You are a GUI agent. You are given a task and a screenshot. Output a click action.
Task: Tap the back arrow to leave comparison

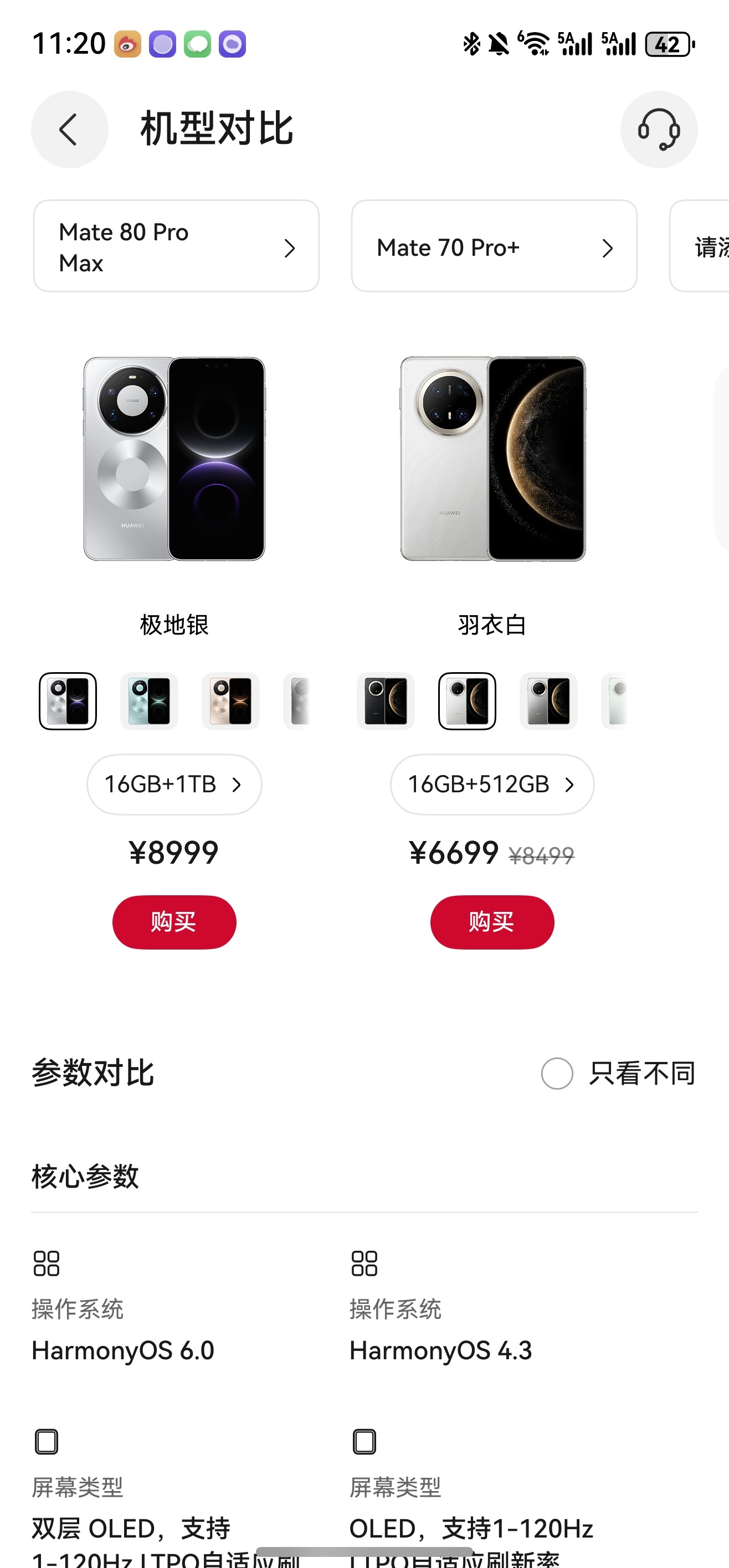point(69,129)
